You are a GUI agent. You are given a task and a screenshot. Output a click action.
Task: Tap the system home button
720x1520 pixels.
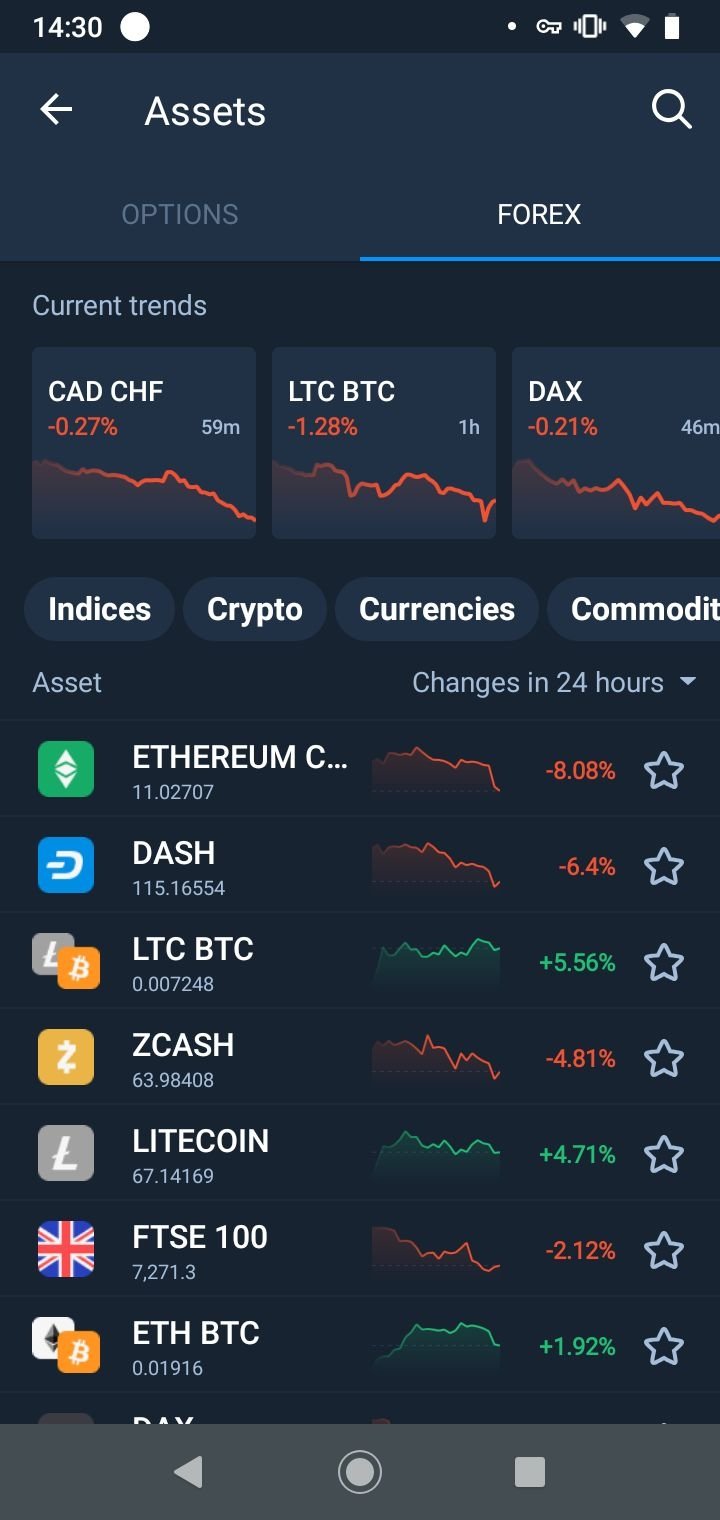click(360, 1471)
